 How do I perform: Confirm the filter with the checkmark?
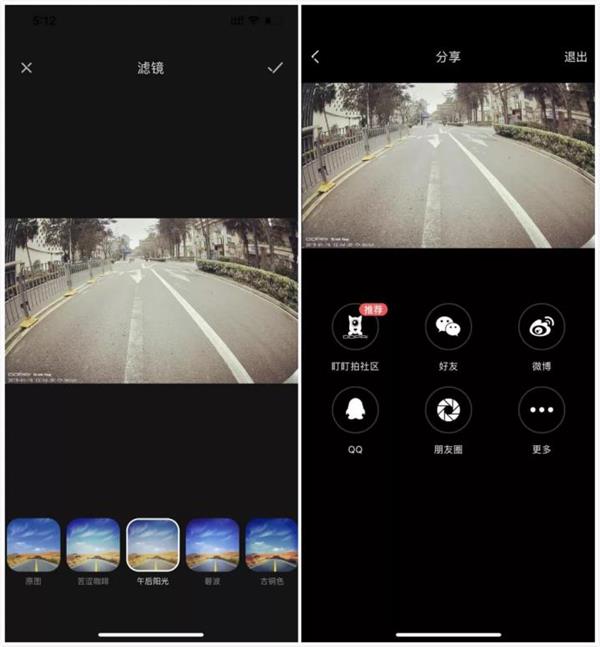click(275, 68)
